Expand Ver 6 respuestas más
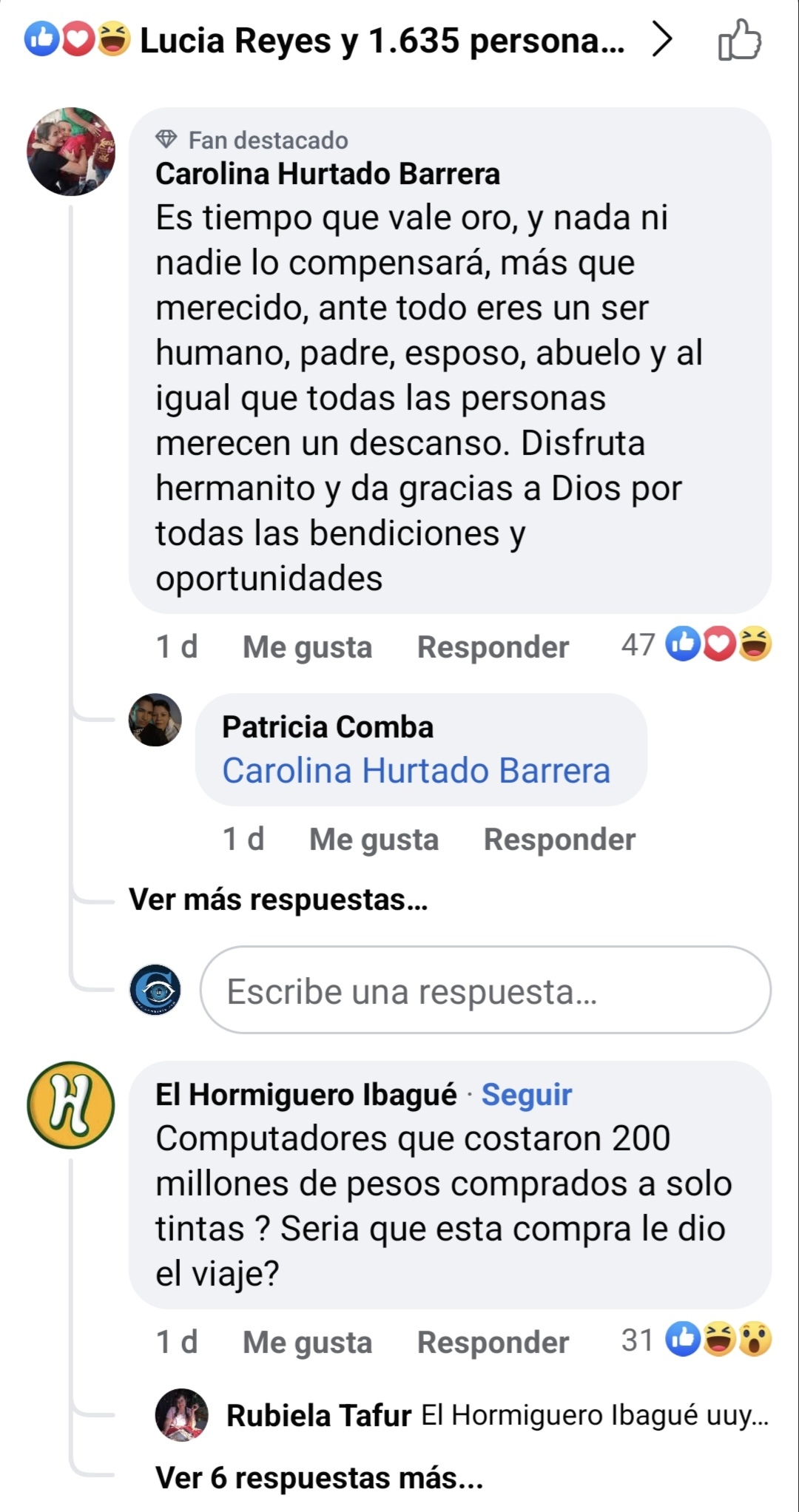Viewport: 799px width, 1512px height. [319, 1478]
